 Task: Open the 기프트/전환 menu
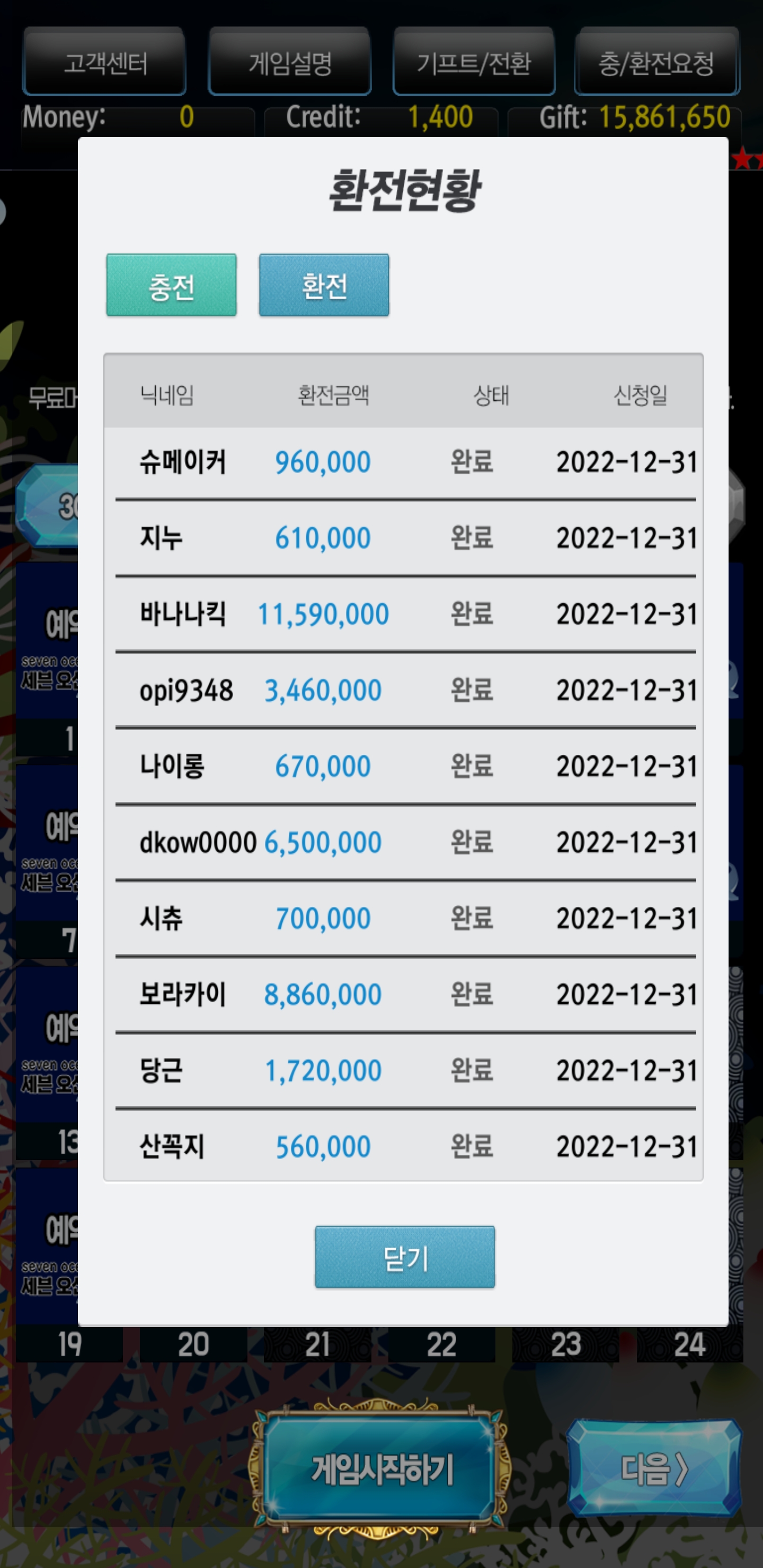click(x=474, y=62)
